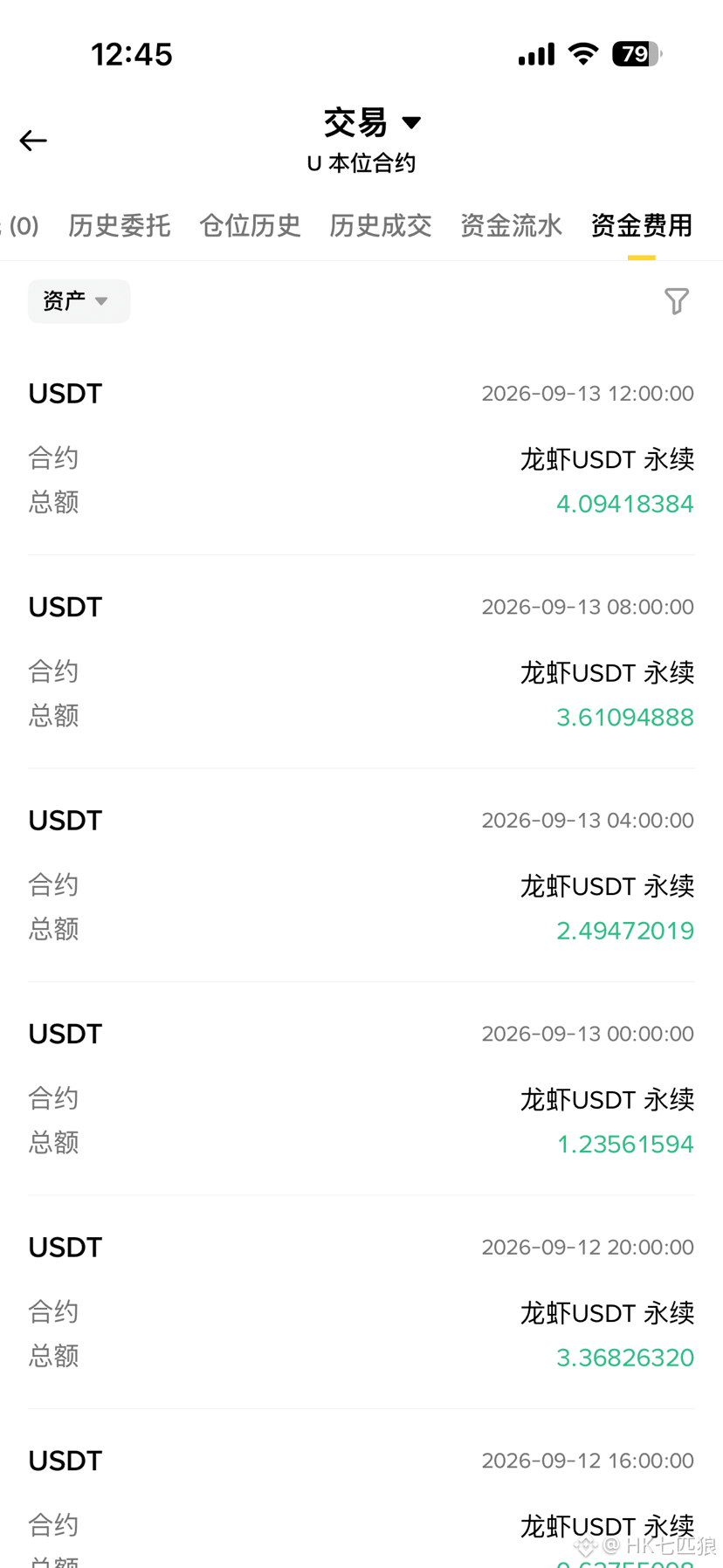The image size is (723, 1568).
Task: Switch to the 资金流水 tab
Action: click(512, 226)
